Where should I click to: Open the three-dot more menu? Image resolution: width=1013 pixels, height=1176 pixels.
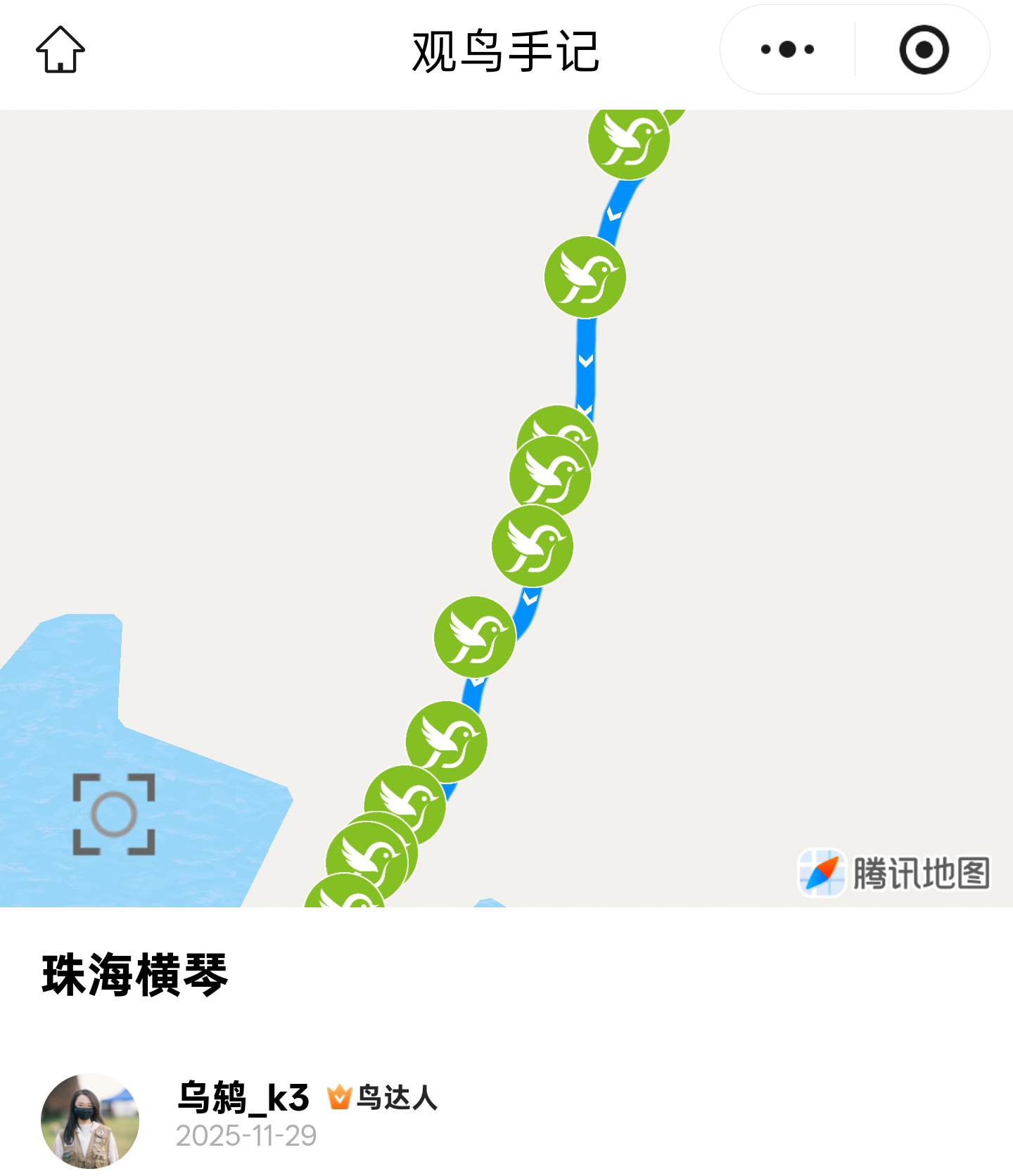787,49
